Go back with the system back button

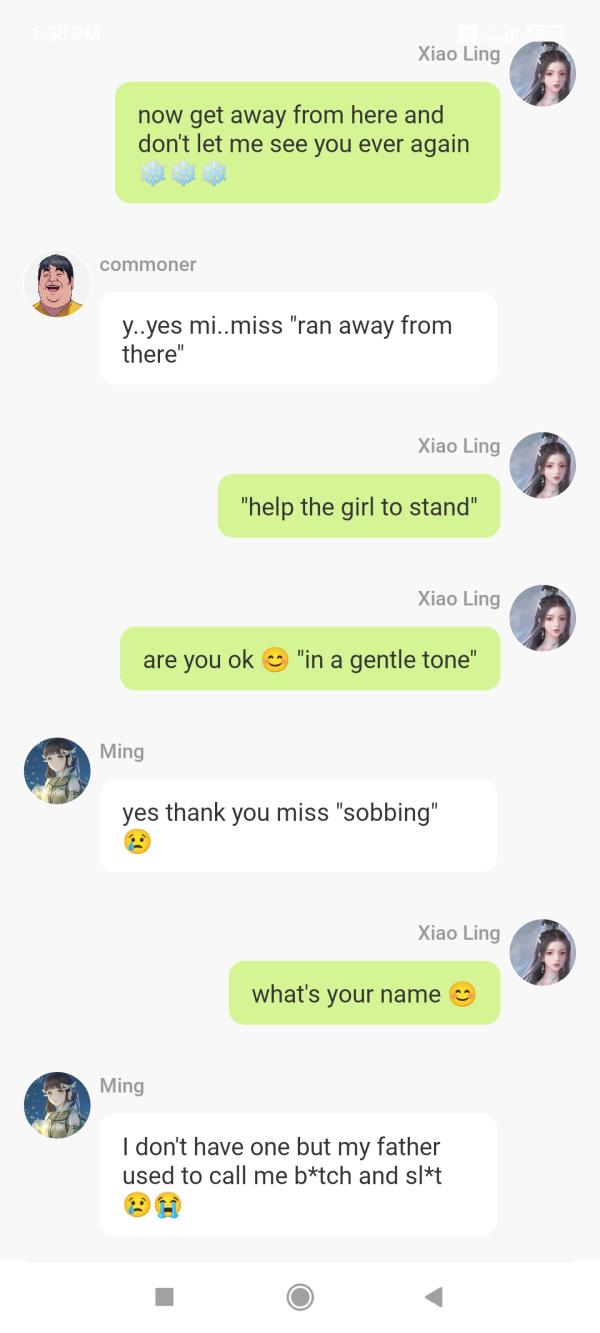click(433, 1297)
